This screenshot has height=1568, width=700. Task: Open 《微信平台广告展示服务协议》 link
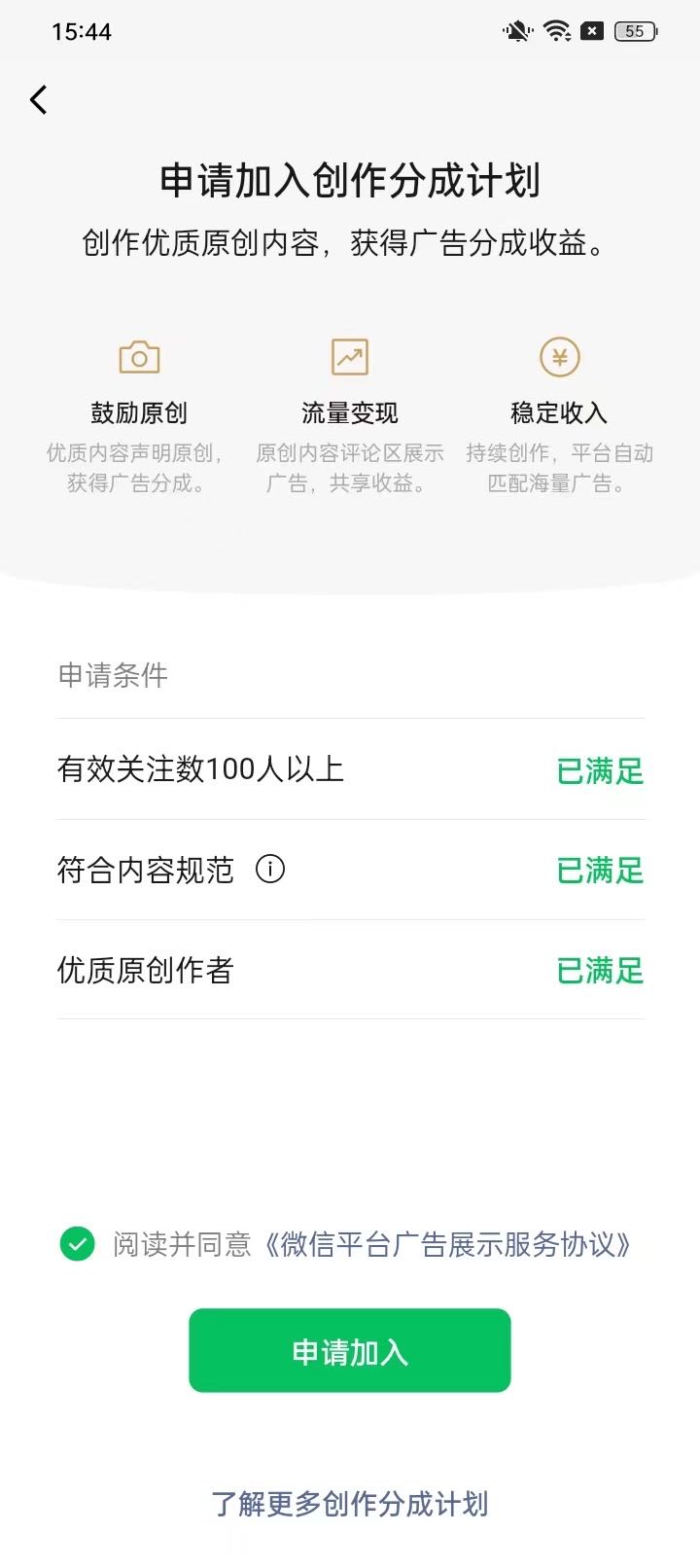click(x=447, y=1244)
